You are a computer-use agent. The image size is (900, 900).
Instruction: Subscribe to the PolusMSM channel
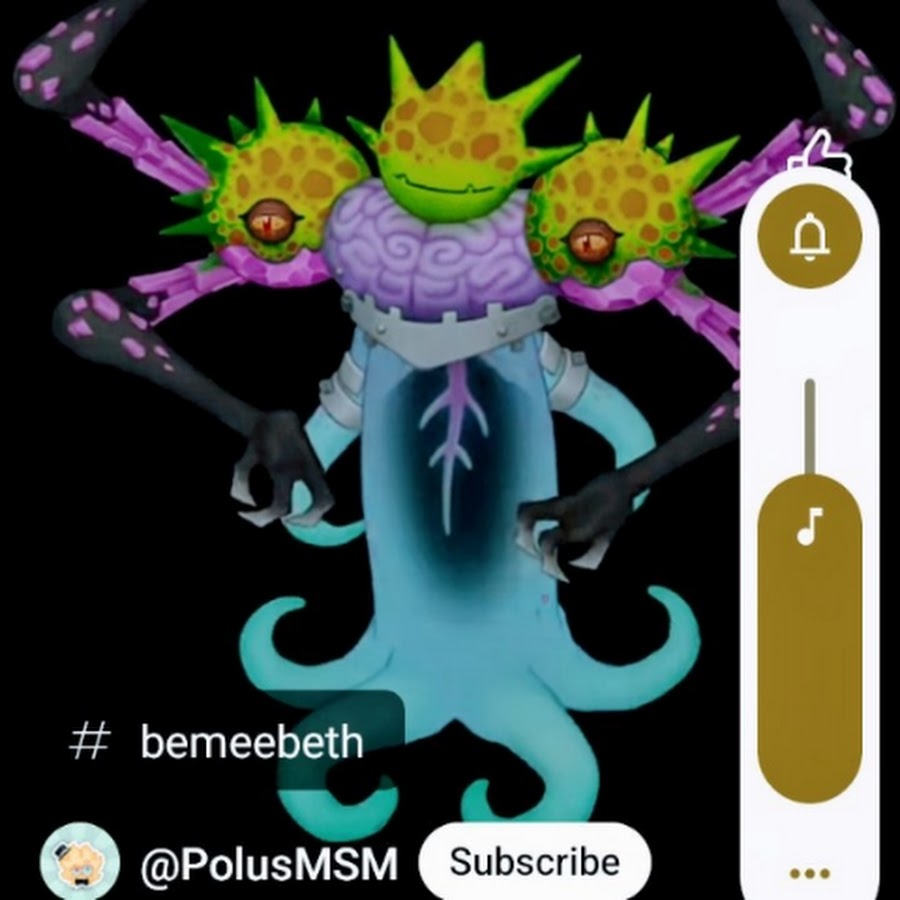click(x=534, y=861)
